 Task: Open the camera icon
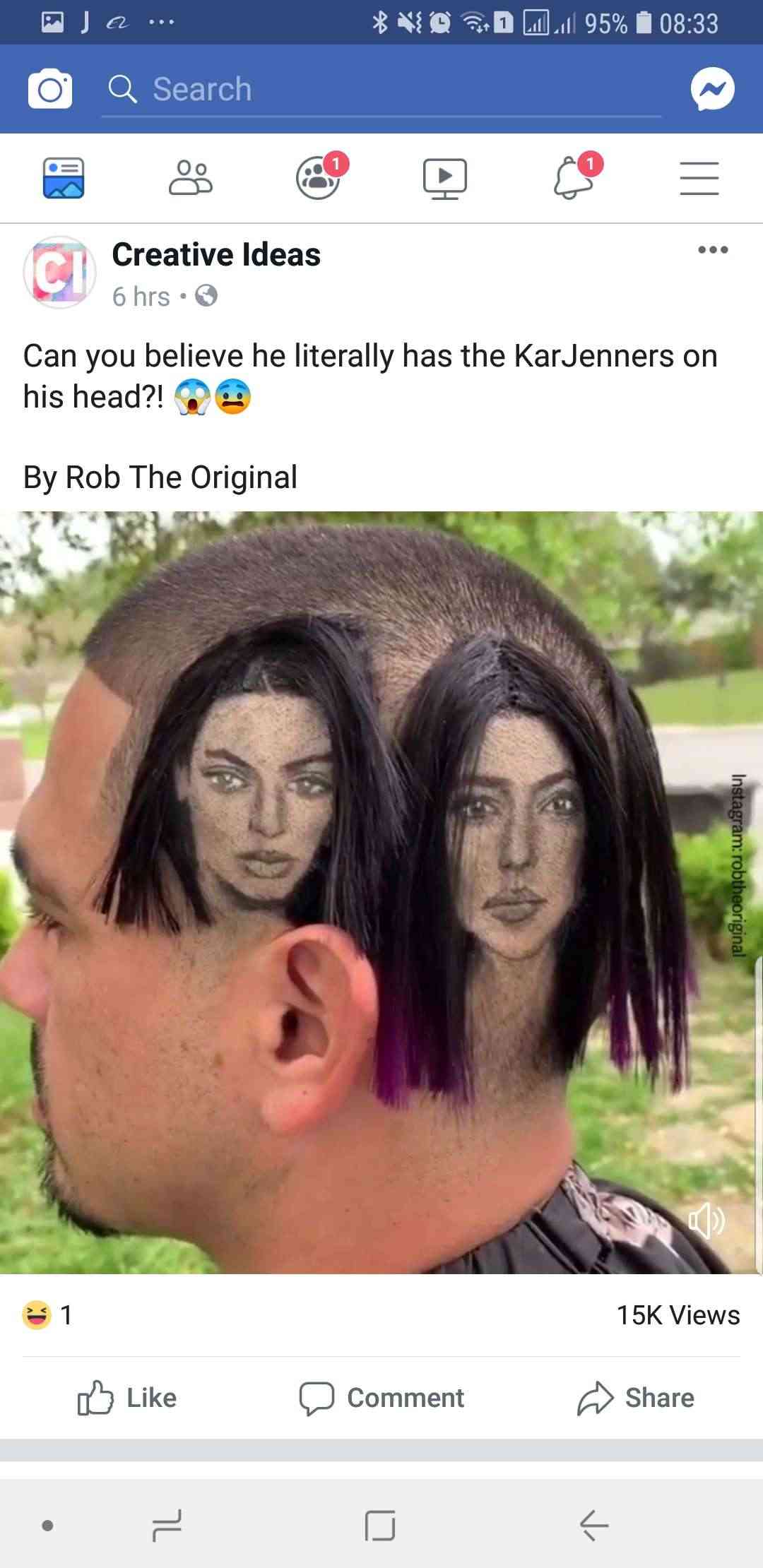click(x=49, y=90)
